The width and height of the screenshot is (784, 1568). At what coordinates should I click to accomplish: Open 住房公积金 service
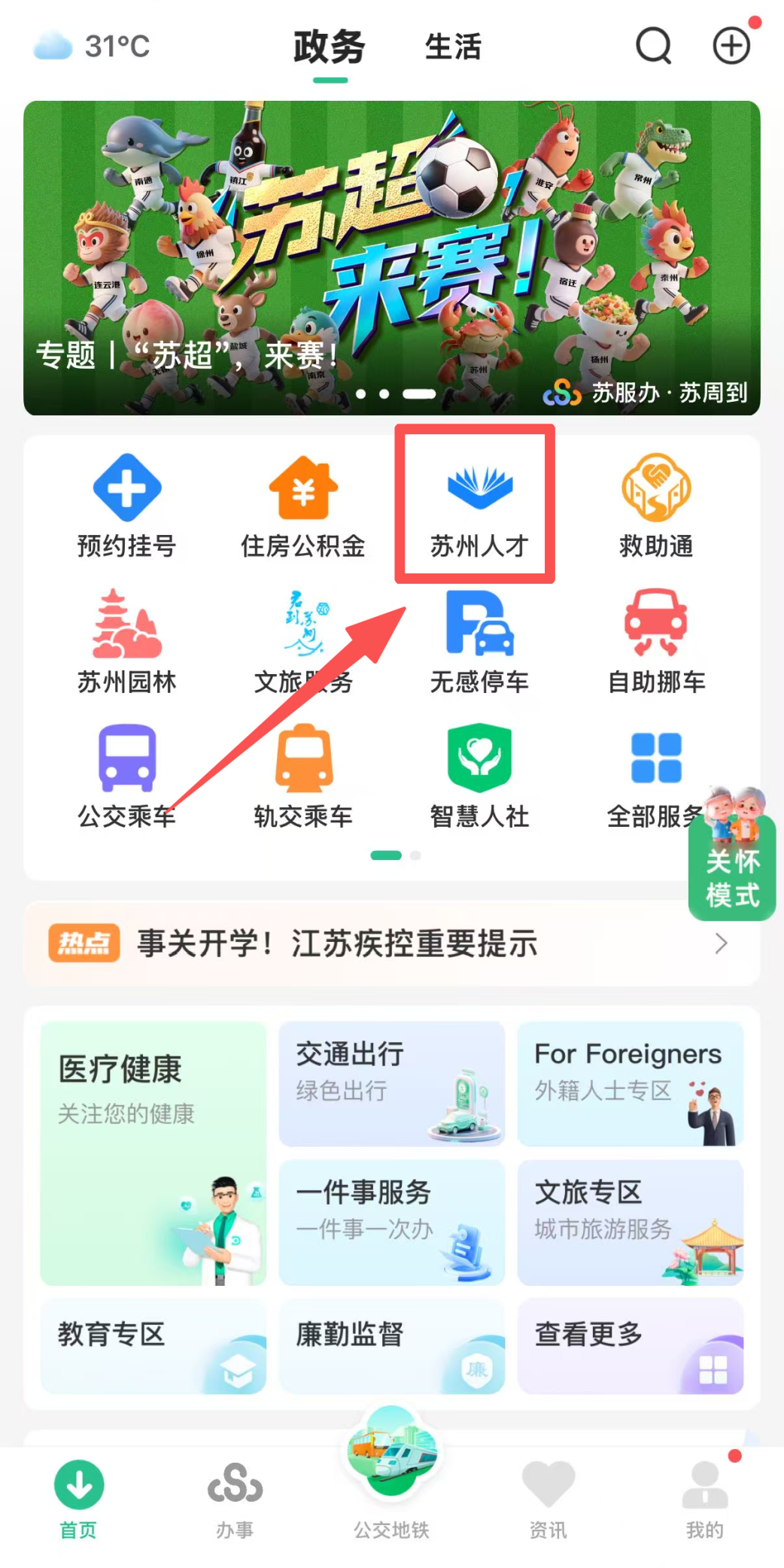tap(303, 504)
